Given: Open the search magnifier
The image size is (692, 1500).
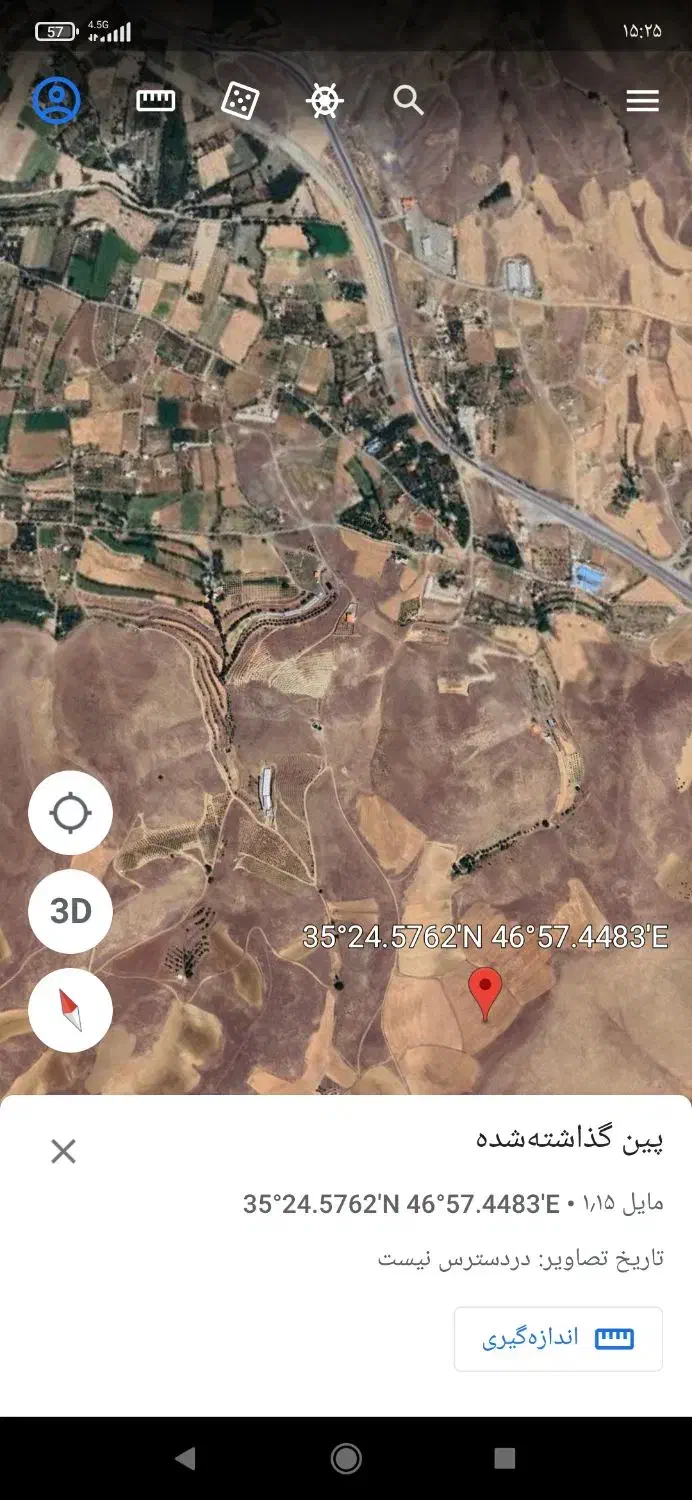Looking at the screenshot, I should (x=408, y=100).
